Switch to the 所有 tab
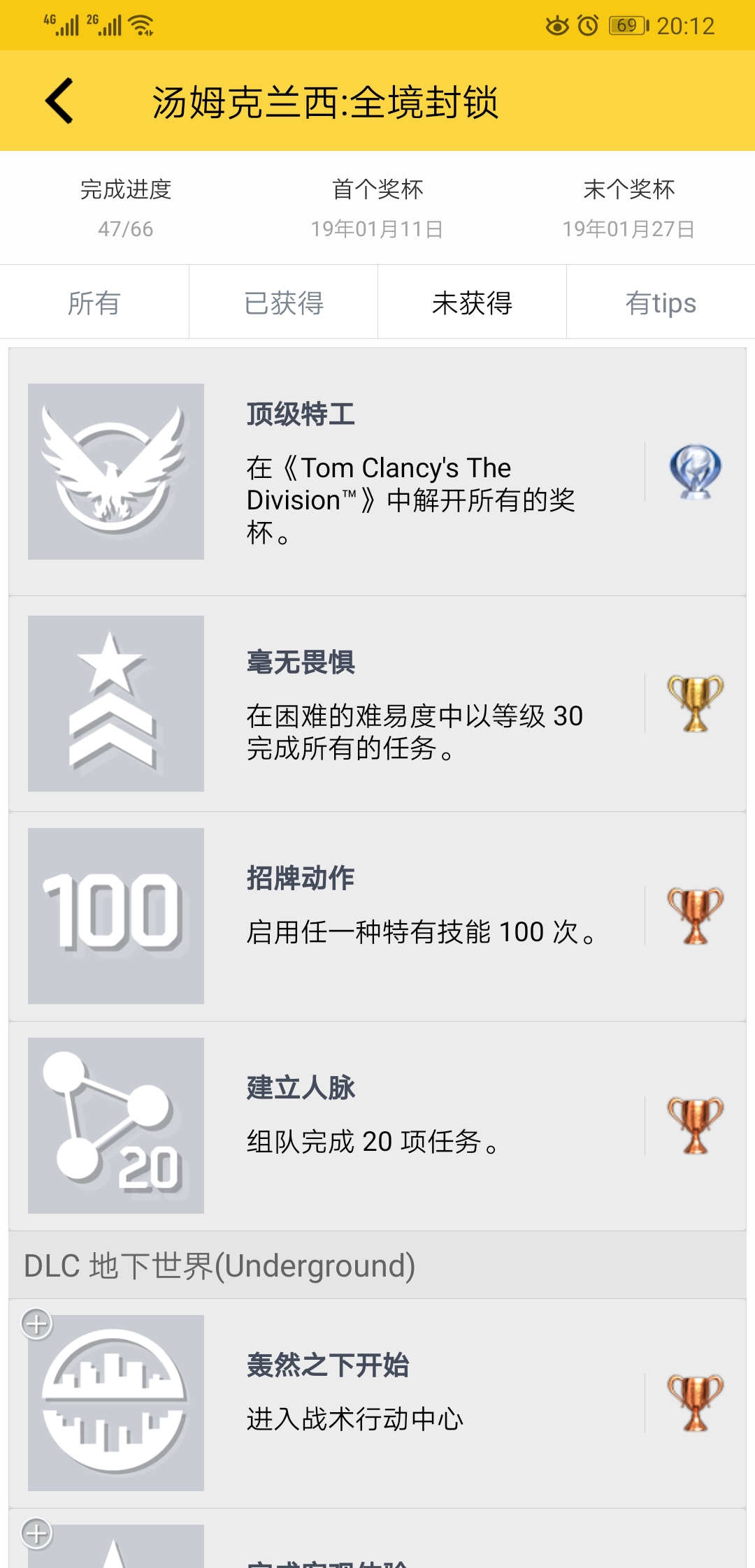Image resolution: width=755 pixels, height=1568 pixels. [94, 303]
